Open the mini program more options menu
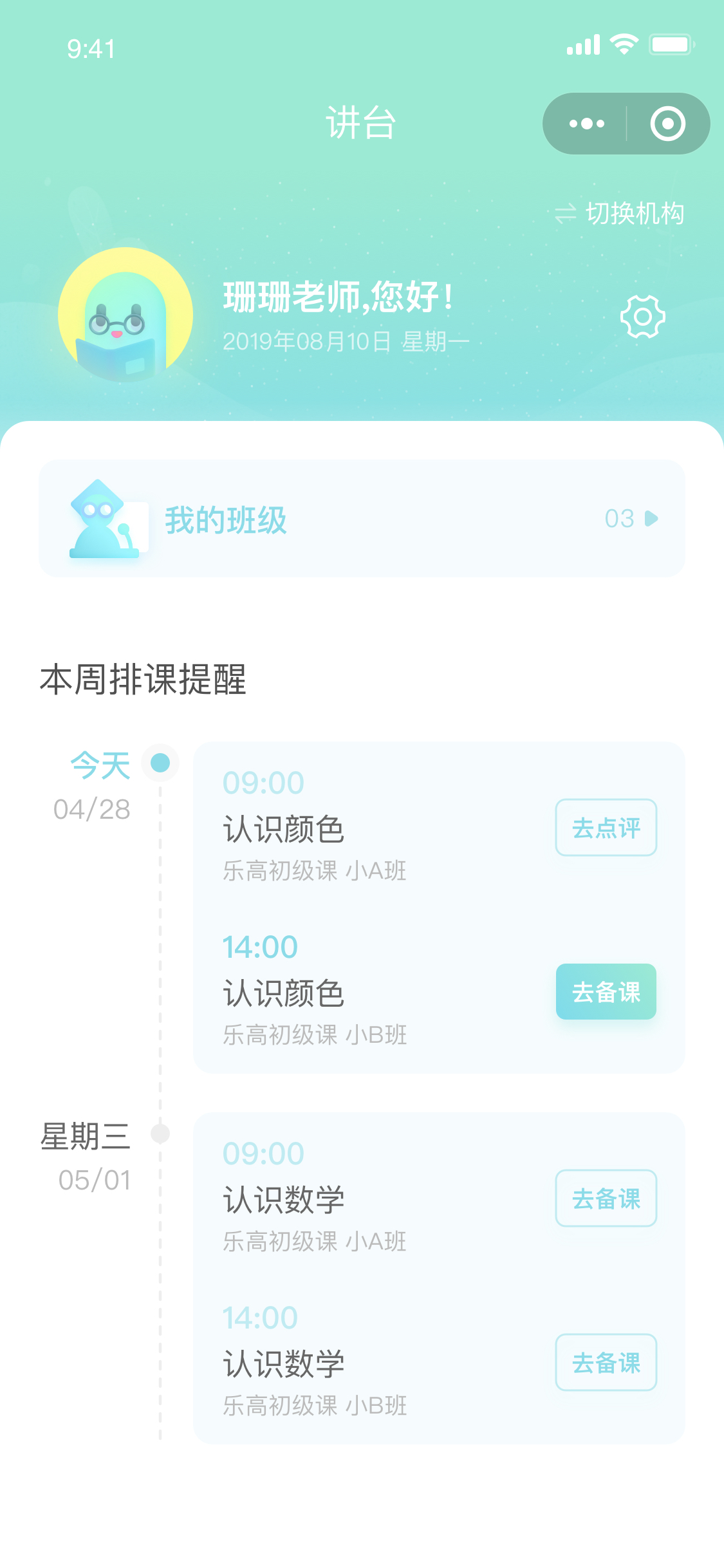724x1568 pixels. 586,124
